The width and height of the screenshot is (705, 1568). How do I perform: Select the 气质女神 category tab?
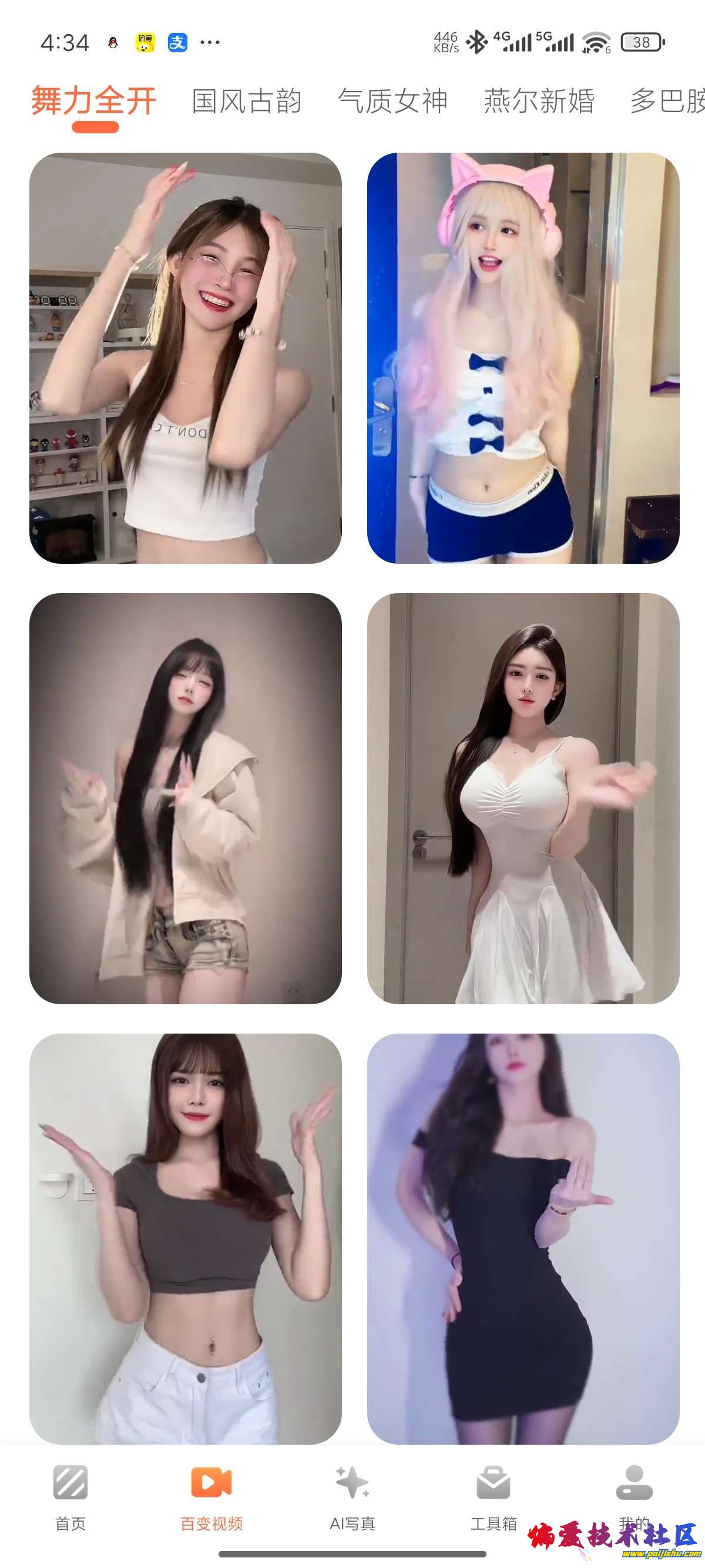coord(392,101)
